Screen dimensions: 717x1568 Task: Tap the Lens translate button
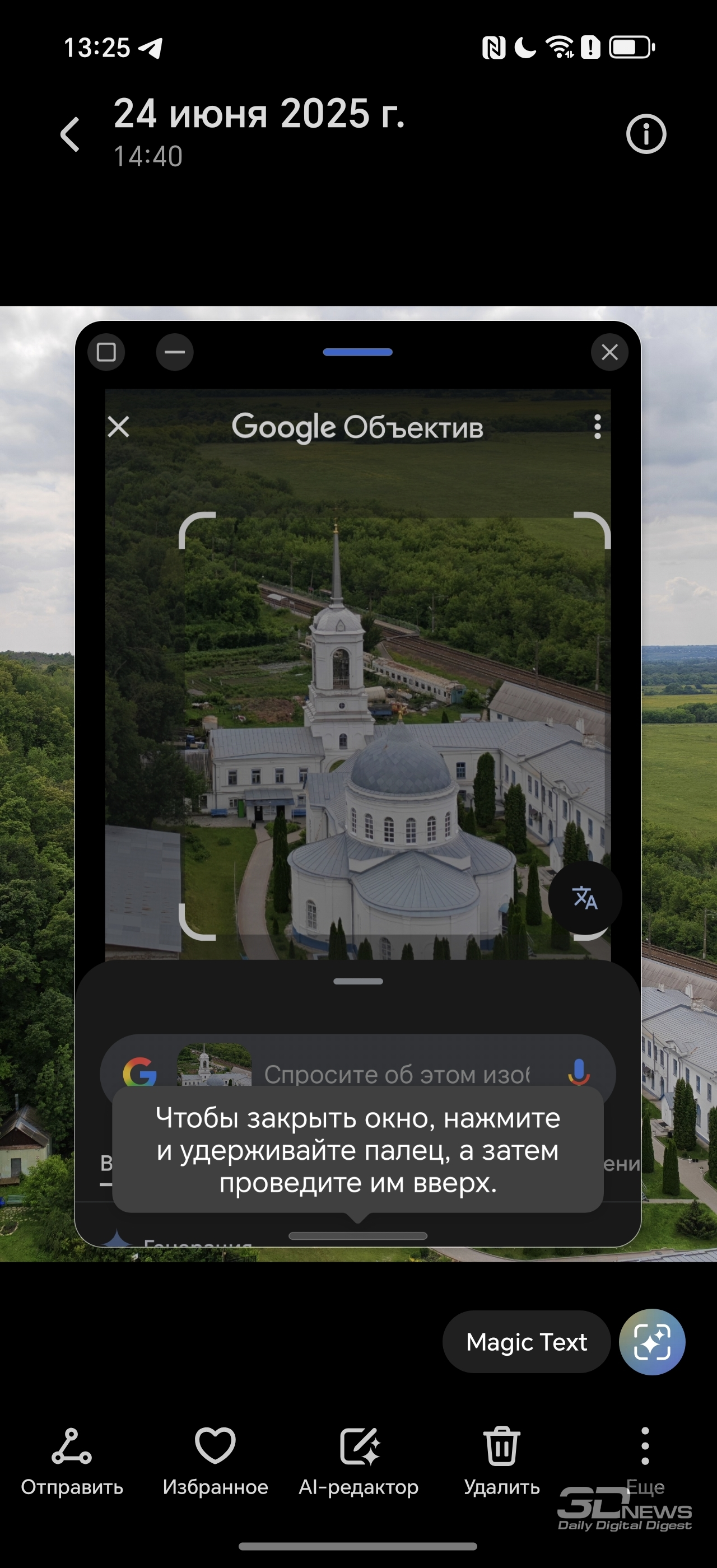(x=585, y=897)
